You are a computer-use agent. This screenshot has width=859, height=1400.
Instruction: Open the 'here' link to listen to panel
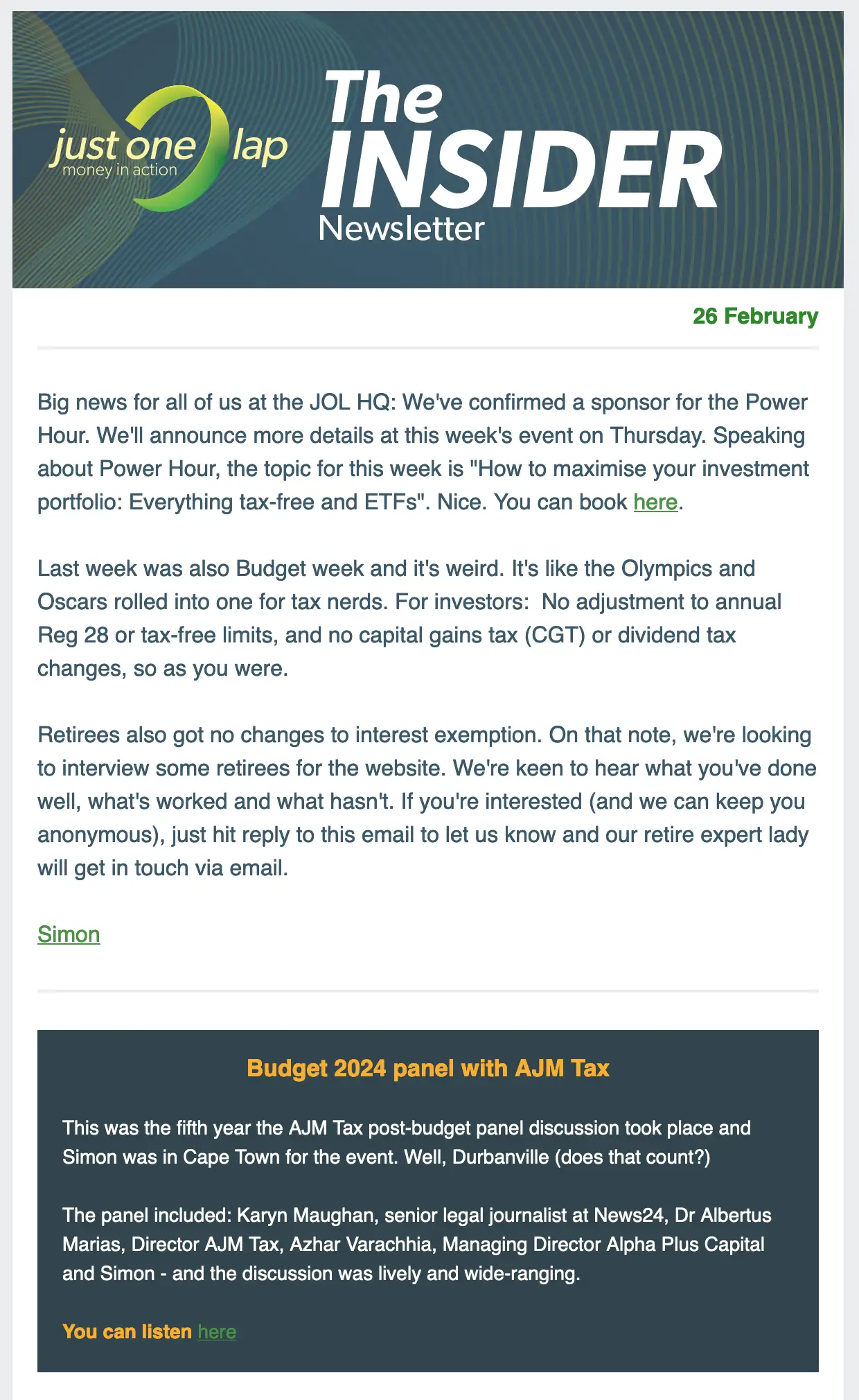pyautogui.click(x=217, y=1331)
